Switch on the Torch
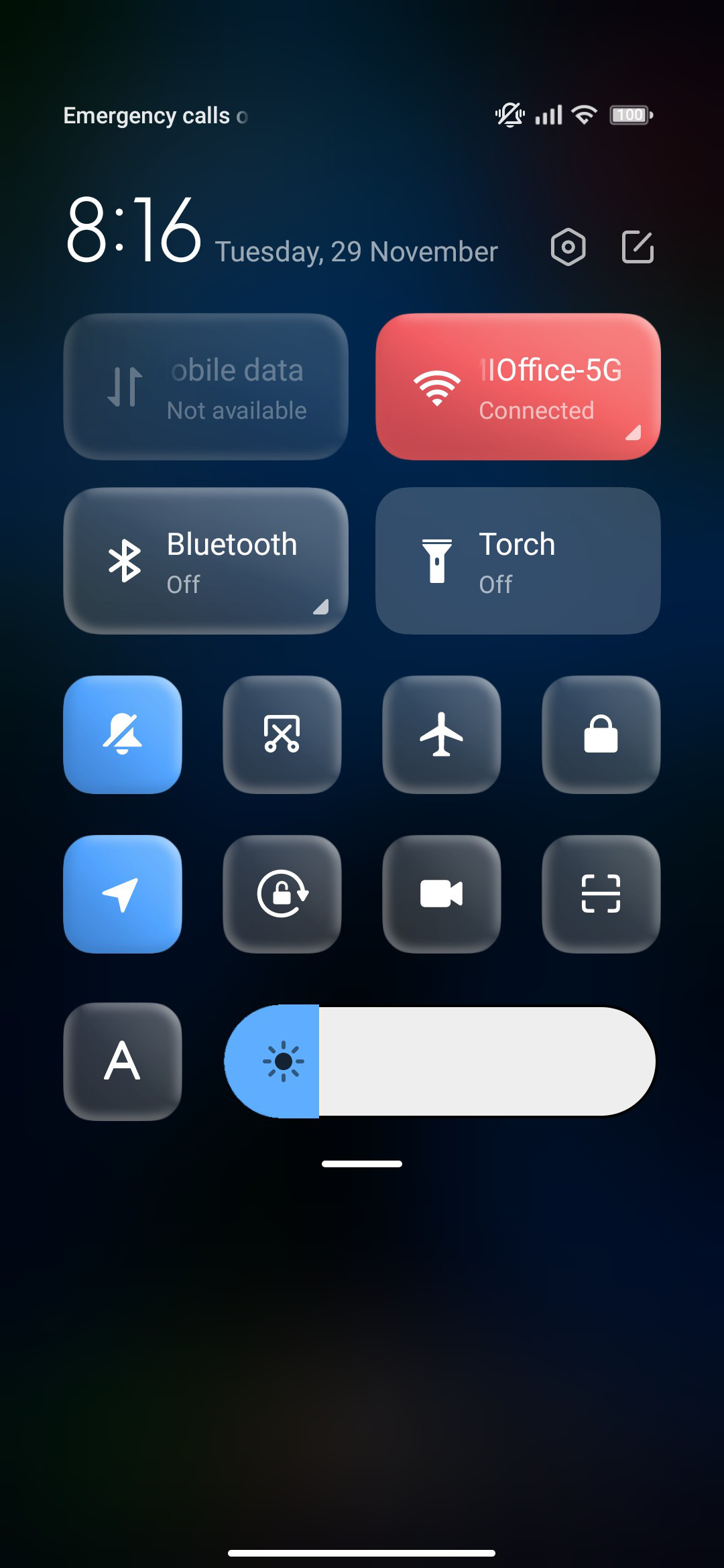Viewport: 724px width, 1568px height. coord(518,561)
